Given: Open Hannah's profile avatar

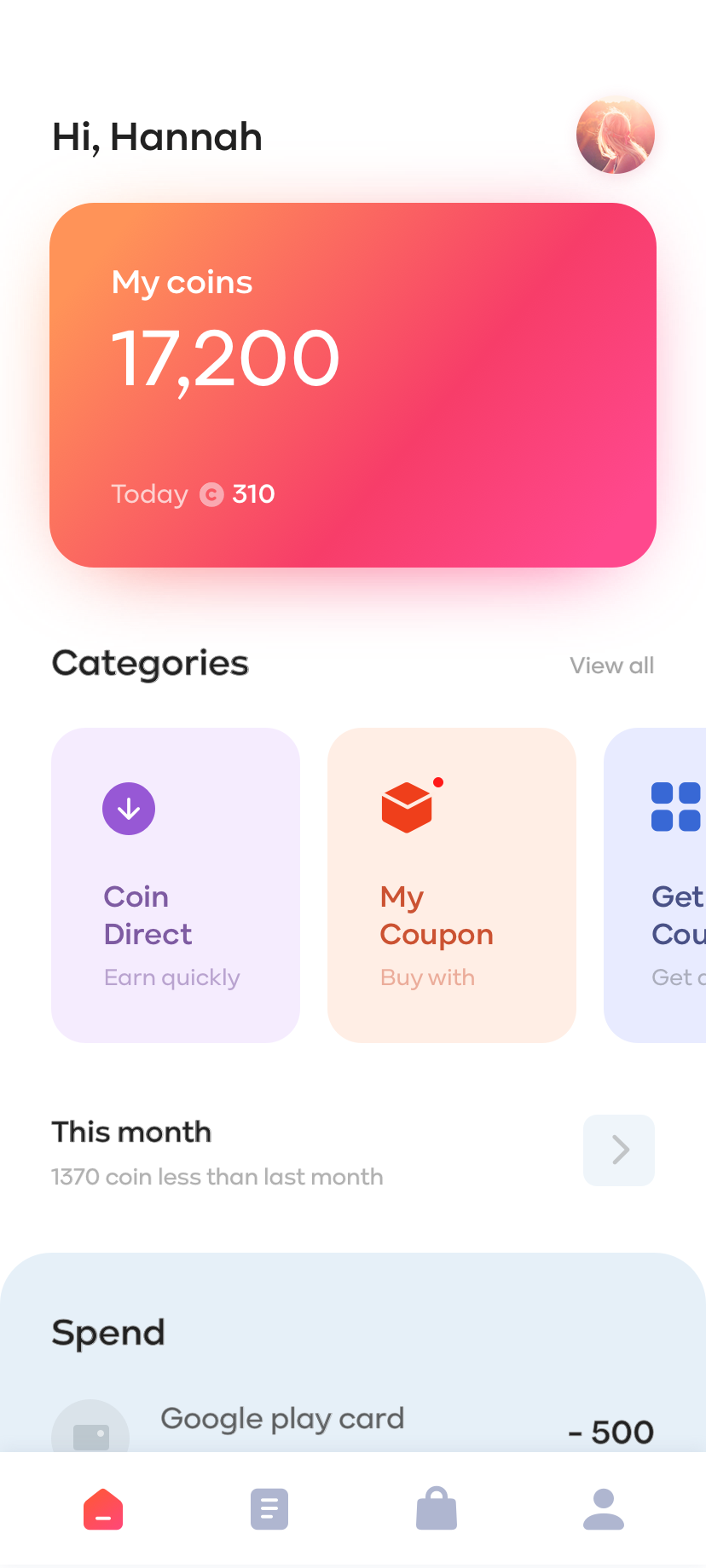Looking at the screenshot, I should click(x=615, y=135).
